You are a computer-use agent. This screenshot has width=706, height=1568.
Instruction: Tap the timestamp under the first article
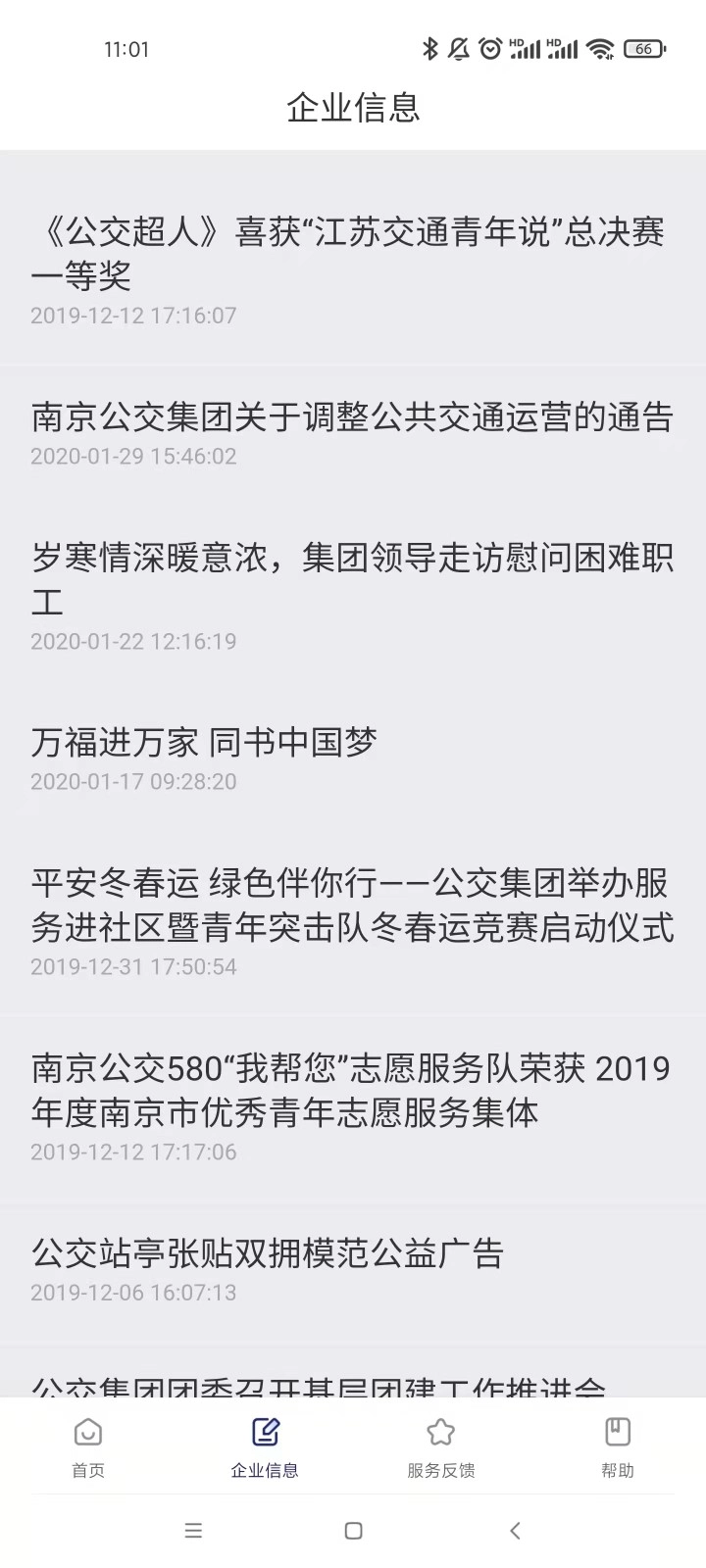[x=132, y=316]
